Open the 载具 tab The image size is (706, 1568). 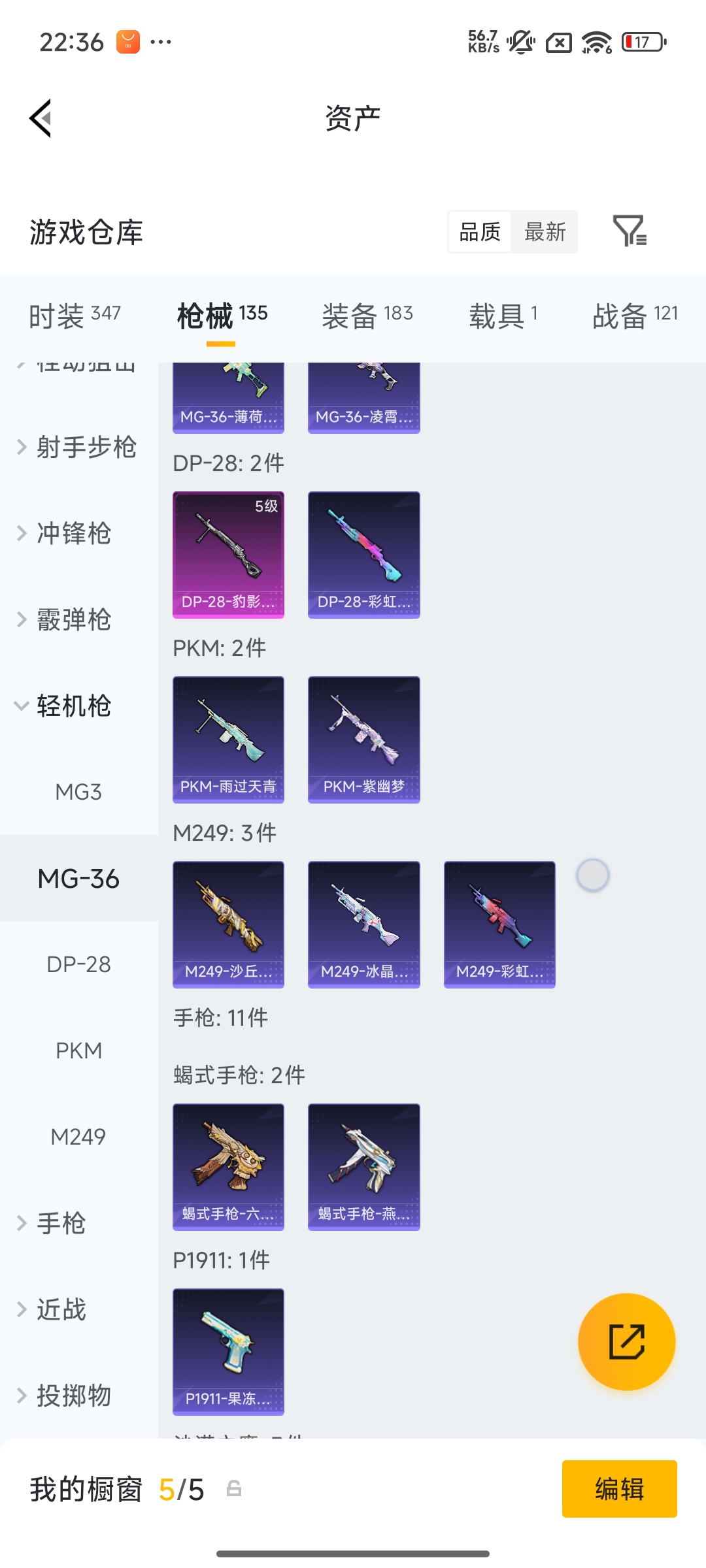point(502,314)
